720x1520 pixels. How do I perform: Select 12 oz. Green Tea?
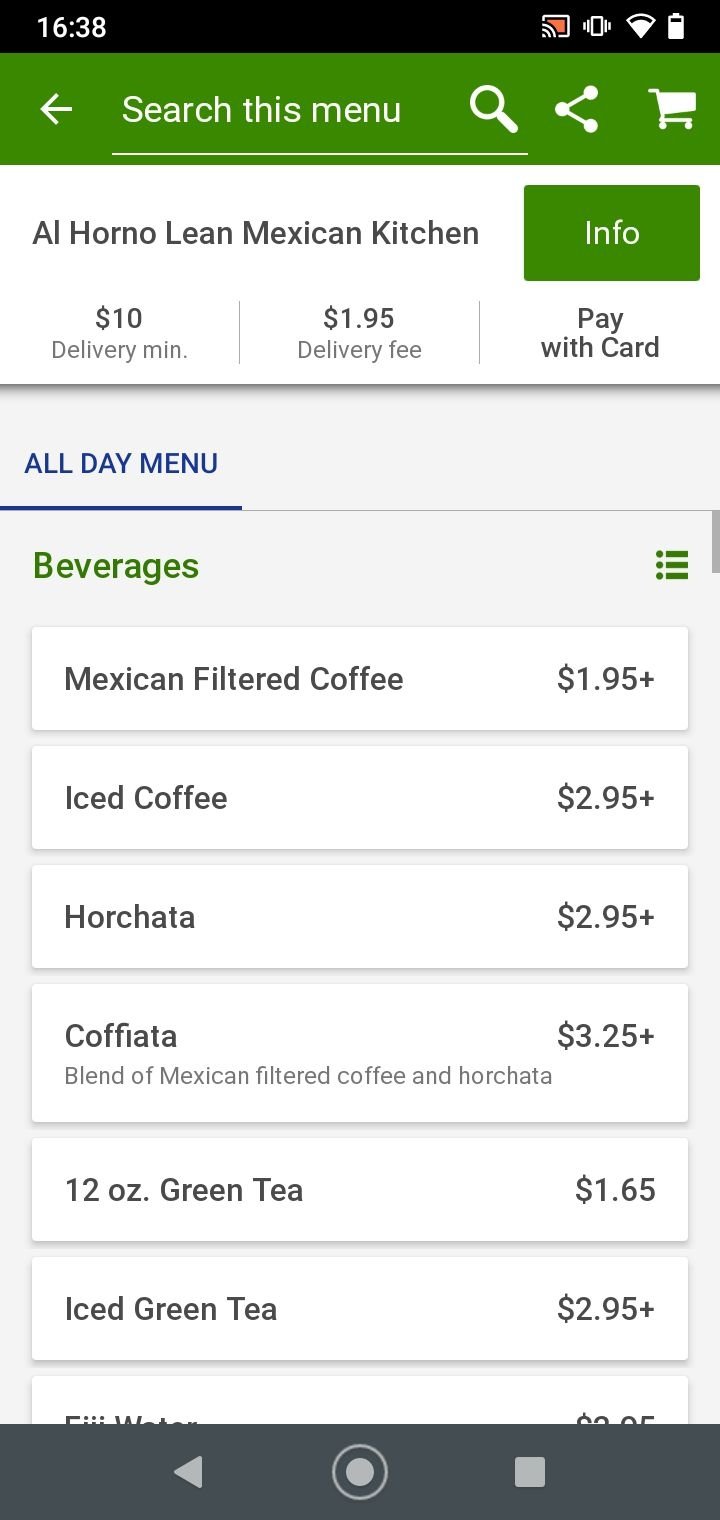(x=360, y=1190)
